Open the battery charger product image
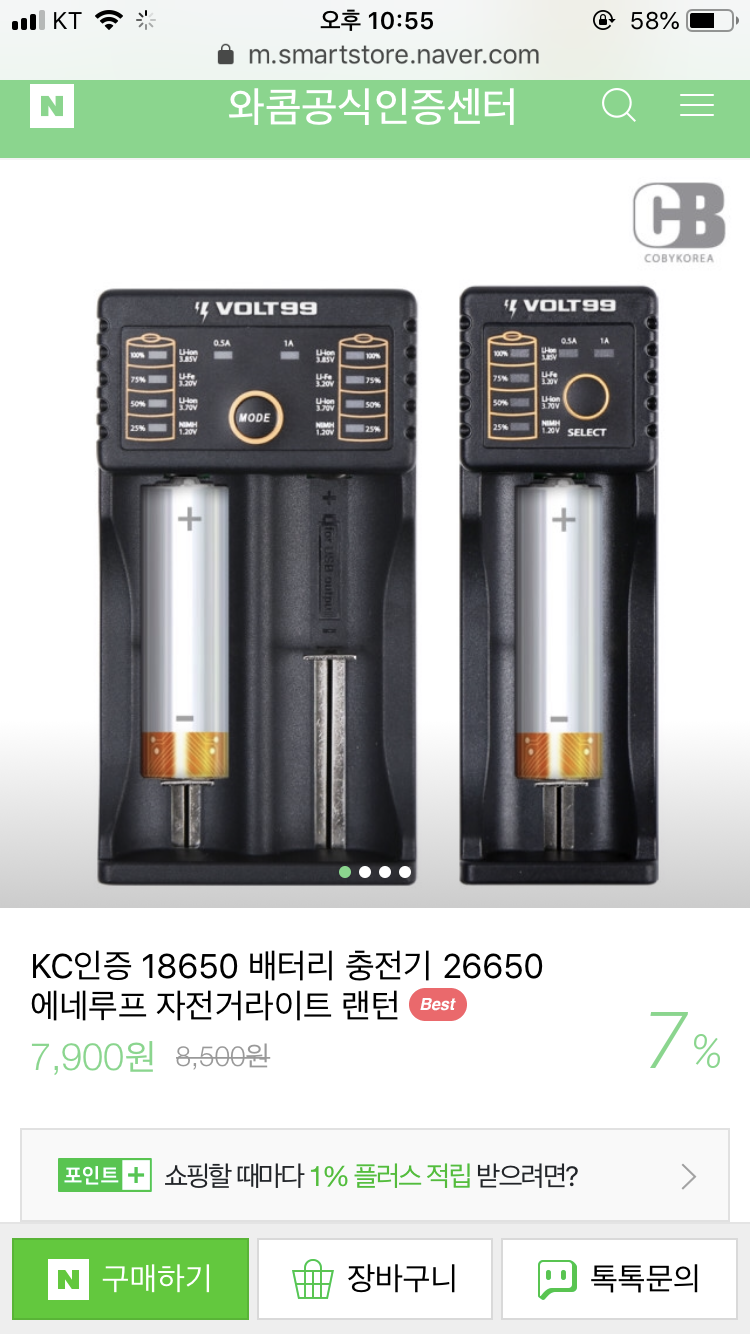Screen dimensions: 750x1334 pyautogui.click(x=375, y=560)
